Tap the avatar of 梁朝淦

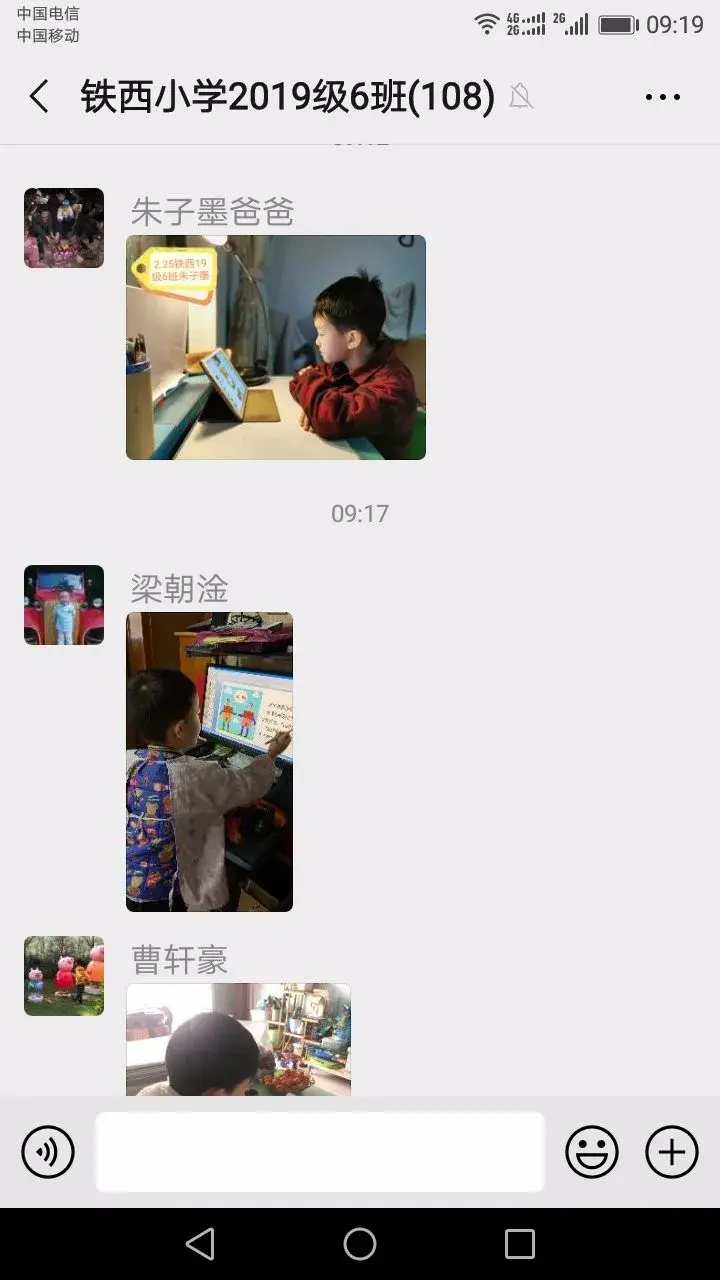pyautogui.click(x=64, y=605)
